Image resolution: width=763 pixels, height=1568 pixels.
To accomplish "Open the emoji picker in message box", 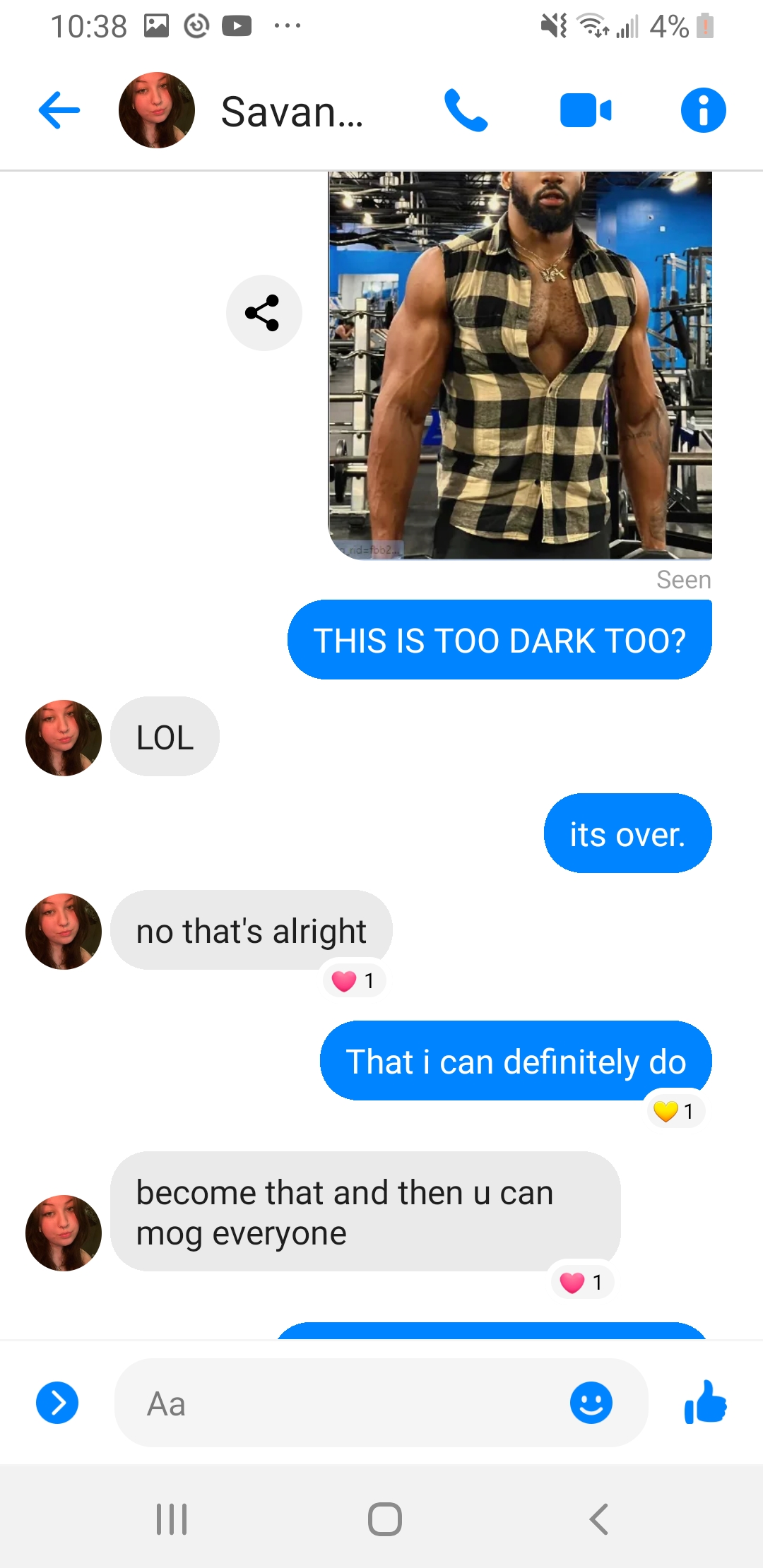I will pyautogui.click(x=591, y=1403).
